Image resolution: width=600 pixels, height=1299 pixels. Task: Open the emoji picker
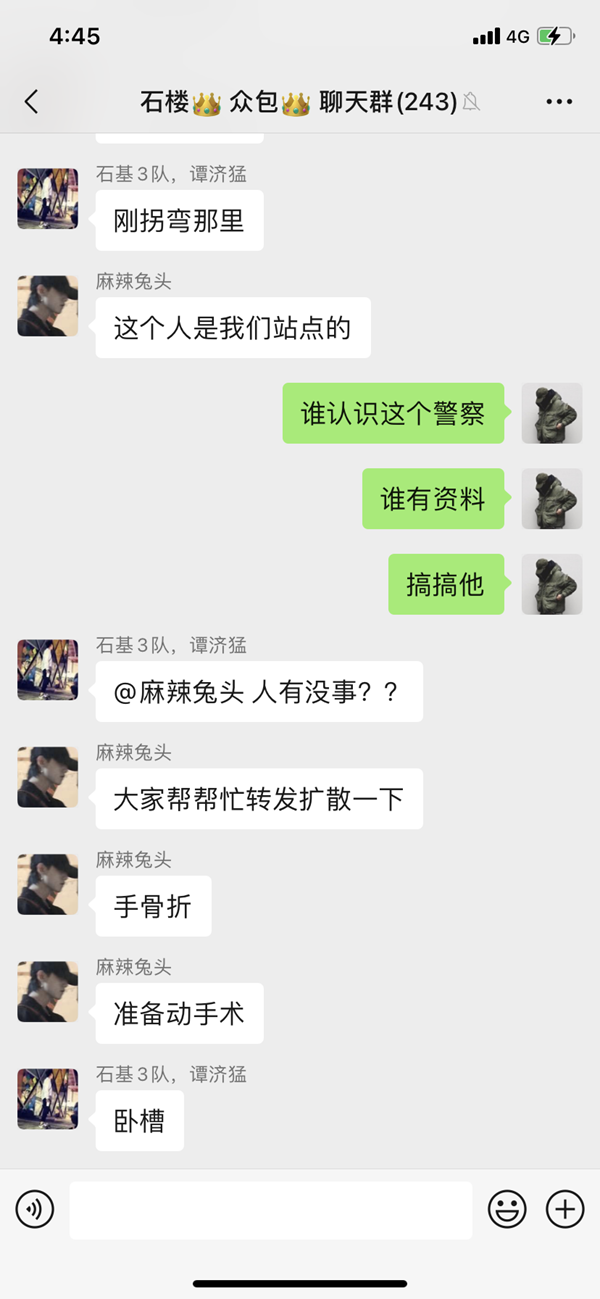coord(507,1210)
